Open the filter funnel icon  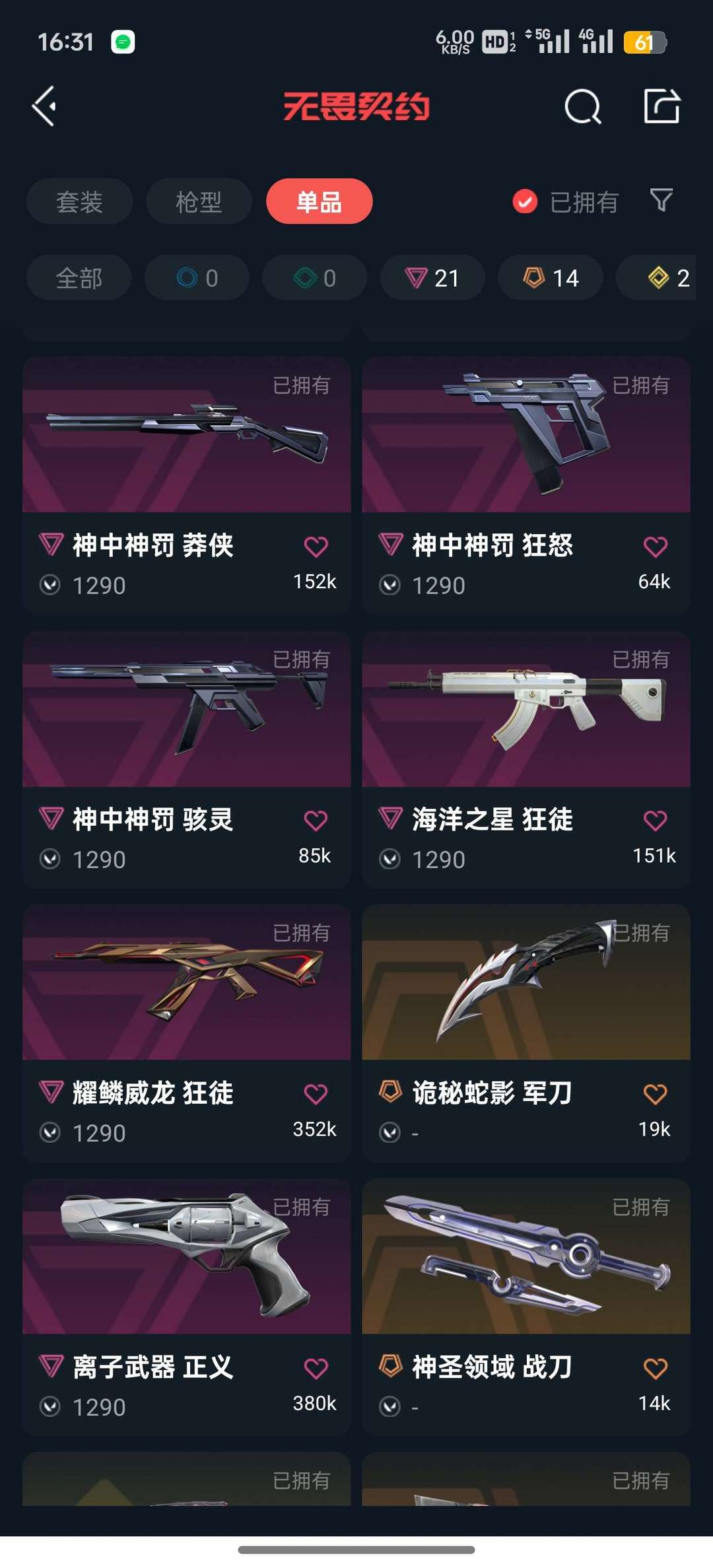[661, 200]
